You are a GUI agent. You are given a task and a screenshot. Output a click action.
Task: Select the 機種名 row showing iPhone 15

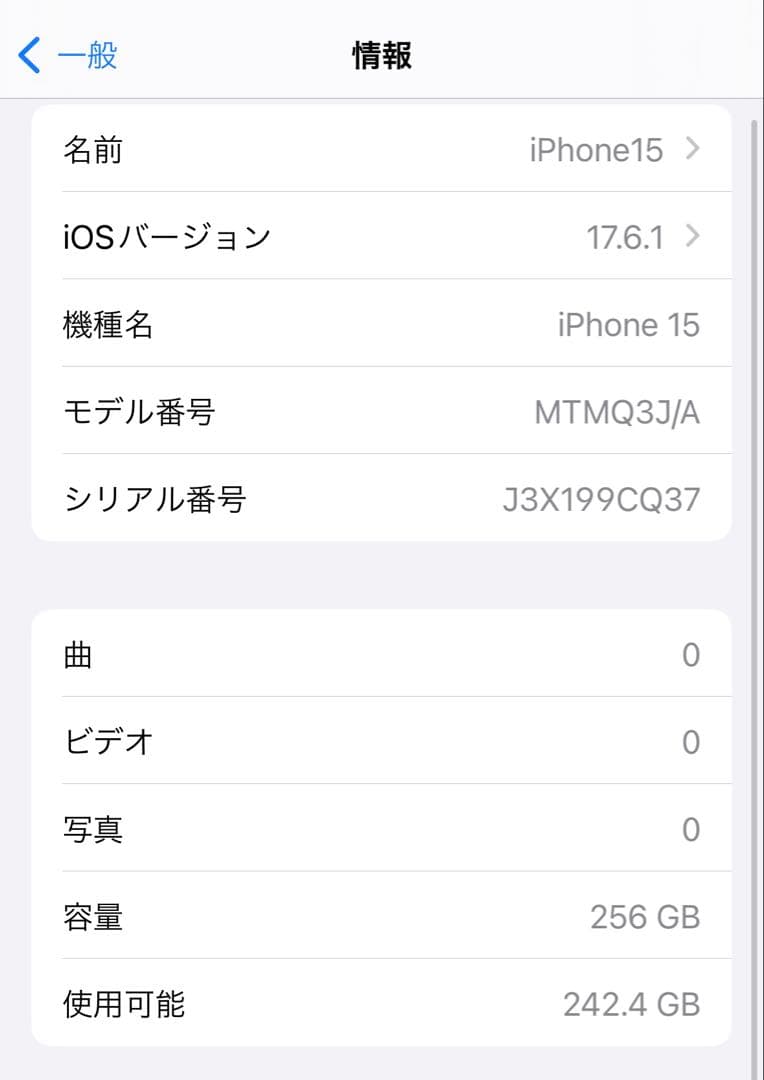click(x=380, y=324)
